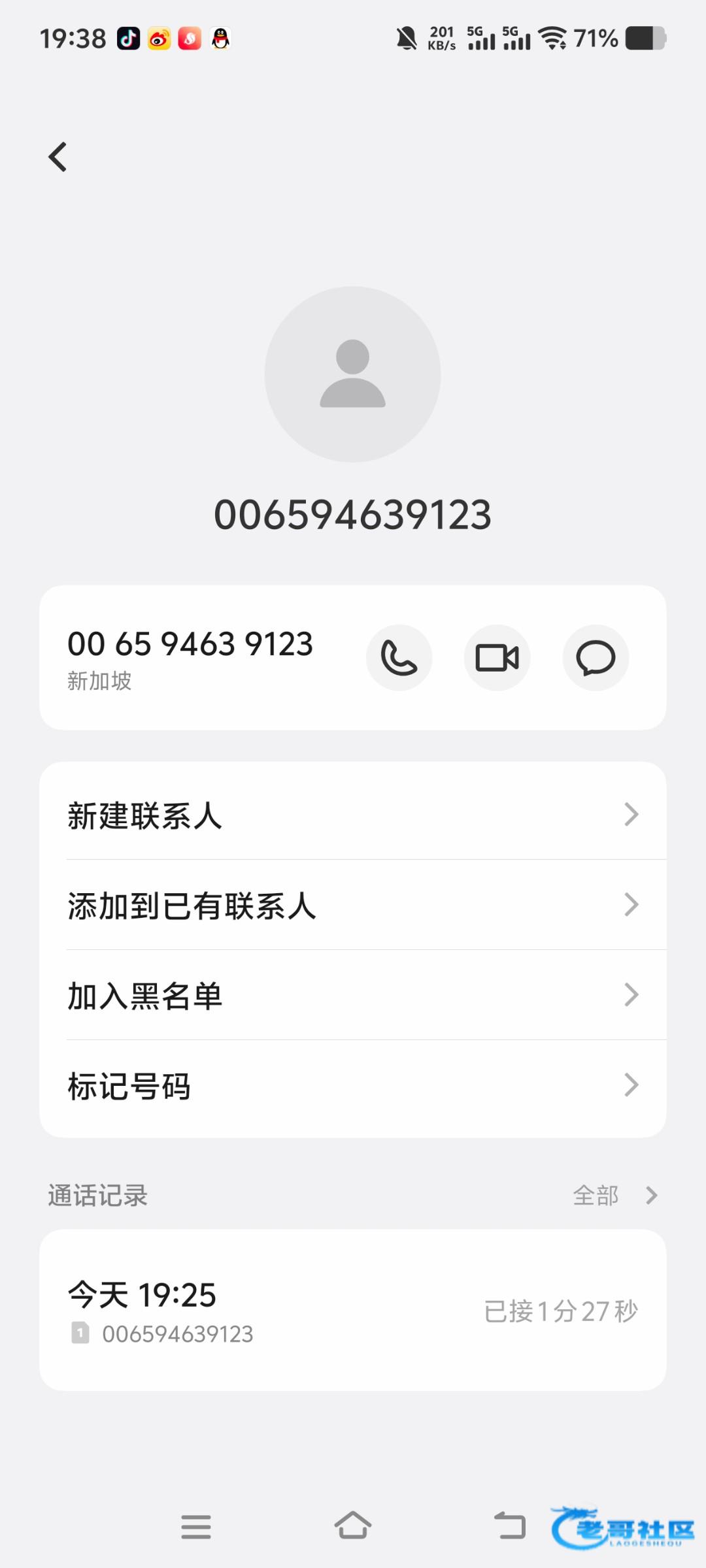Select 添加到已有联系人
Viewport: 706px width, 1568px height.
(x=353, y=905)
